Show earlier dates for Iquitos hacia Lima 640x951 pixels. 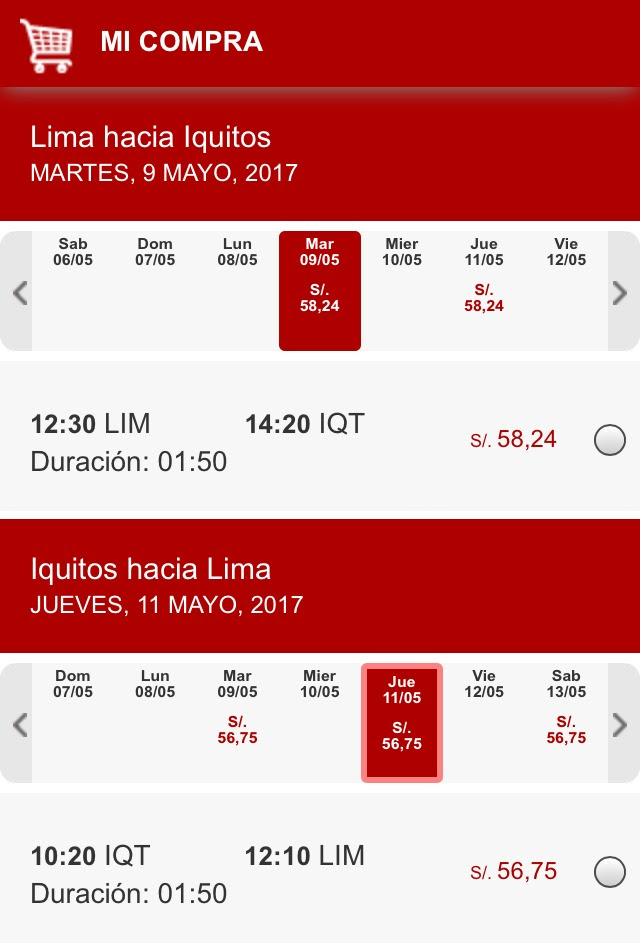tap(18, 724)
